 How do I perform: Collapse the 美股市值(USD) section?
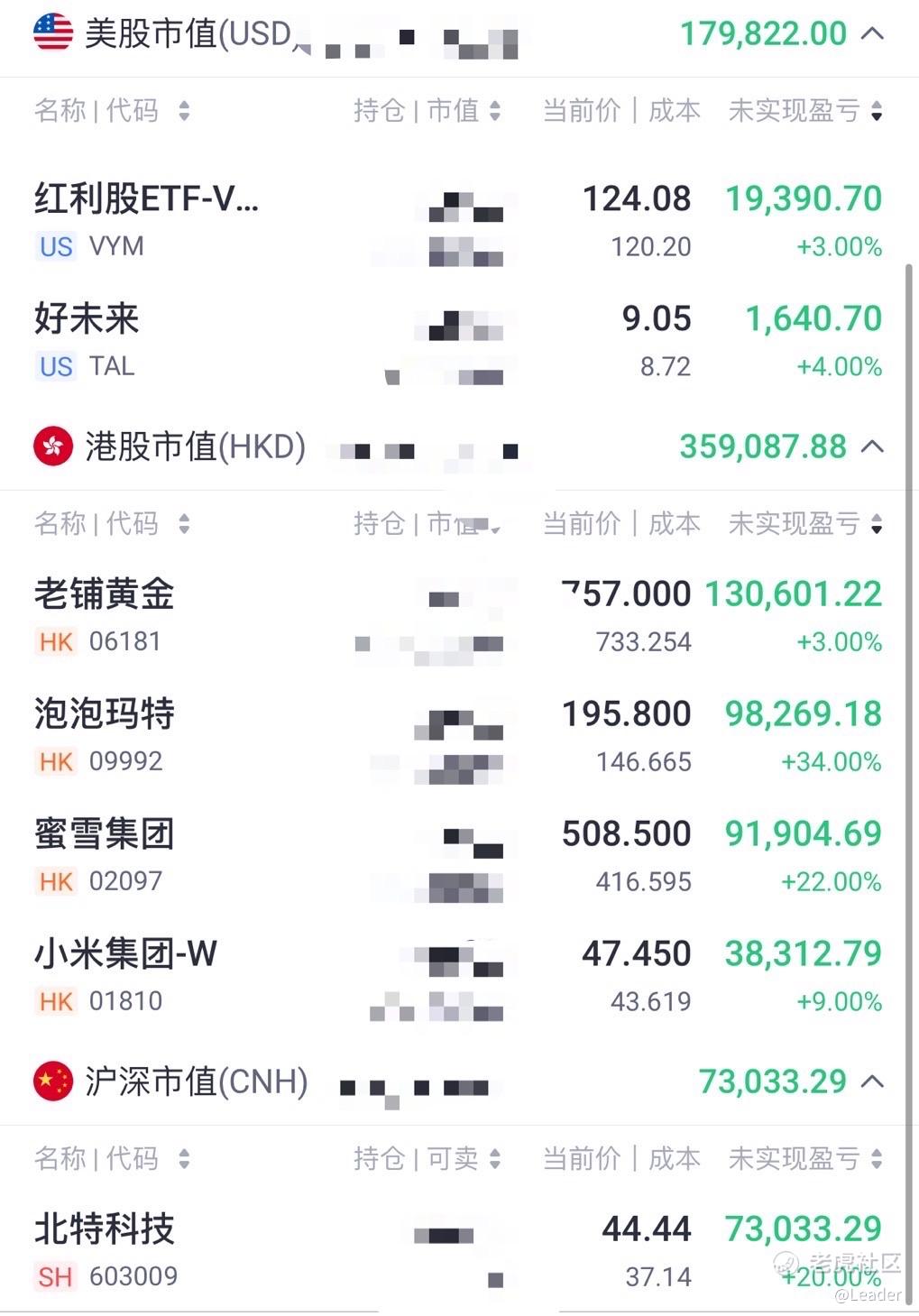point(872,34)
